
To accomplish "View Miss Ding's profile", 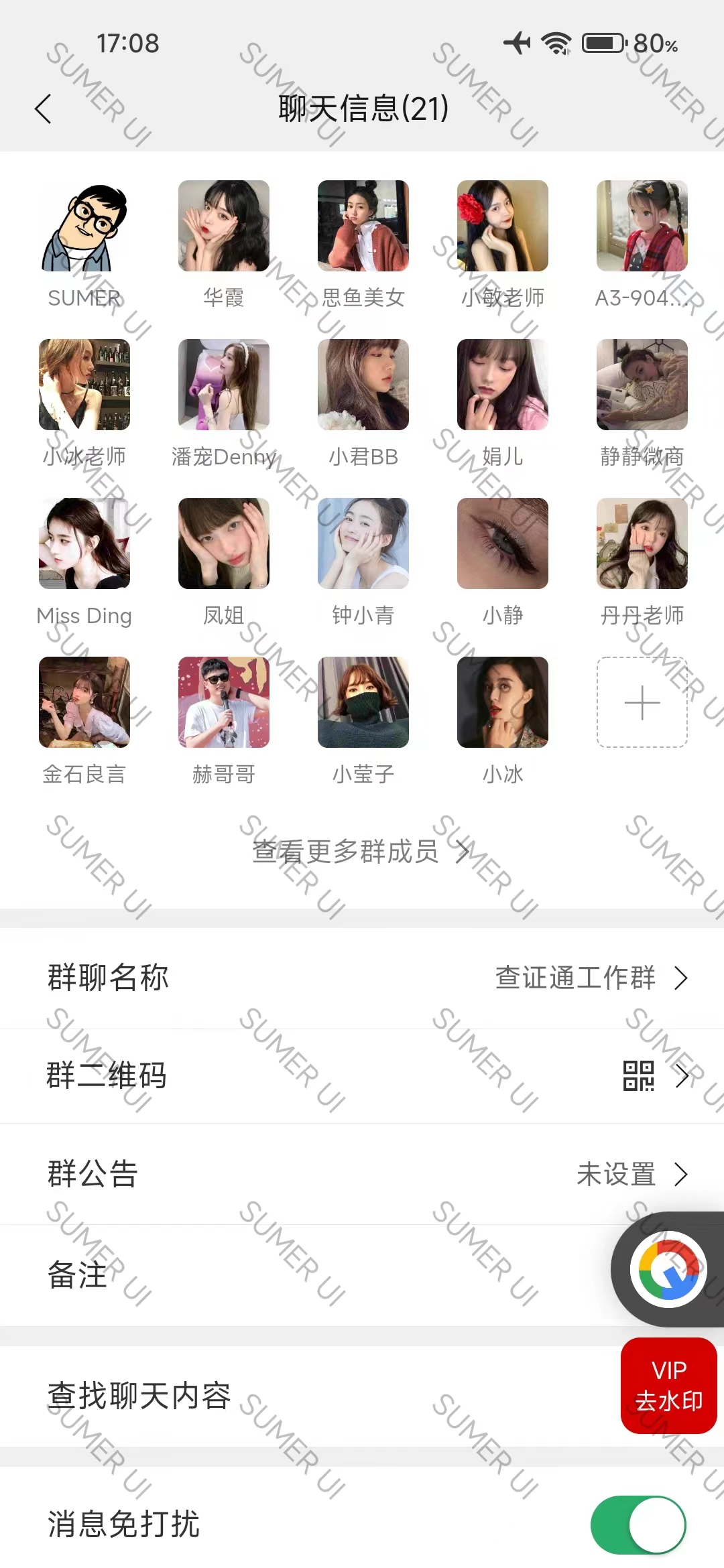I will coord(84,544).
